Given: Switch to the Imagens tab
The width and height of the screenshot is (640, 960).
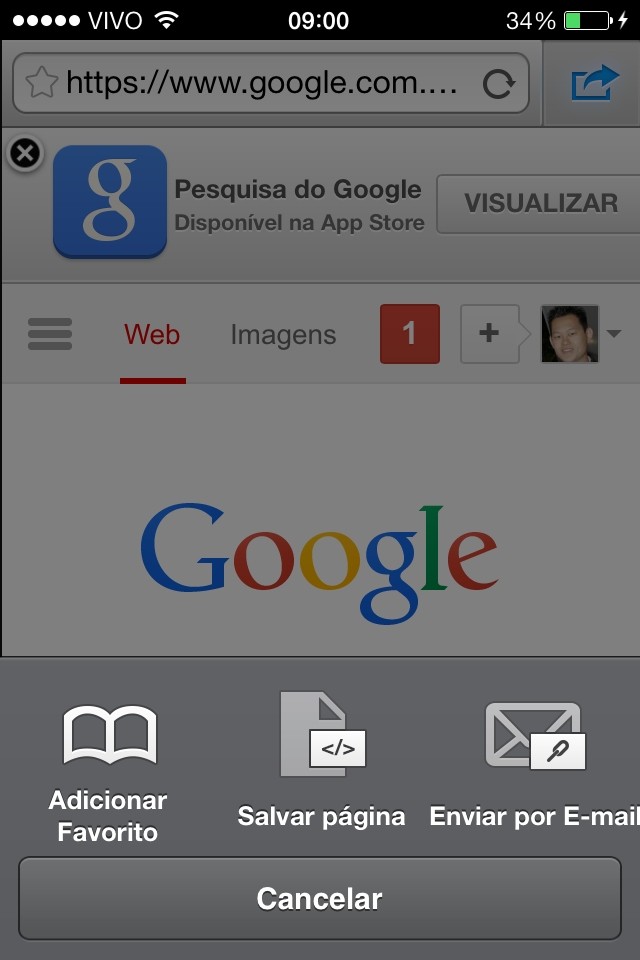Looking at the screenshot, I should click(283, 335).
